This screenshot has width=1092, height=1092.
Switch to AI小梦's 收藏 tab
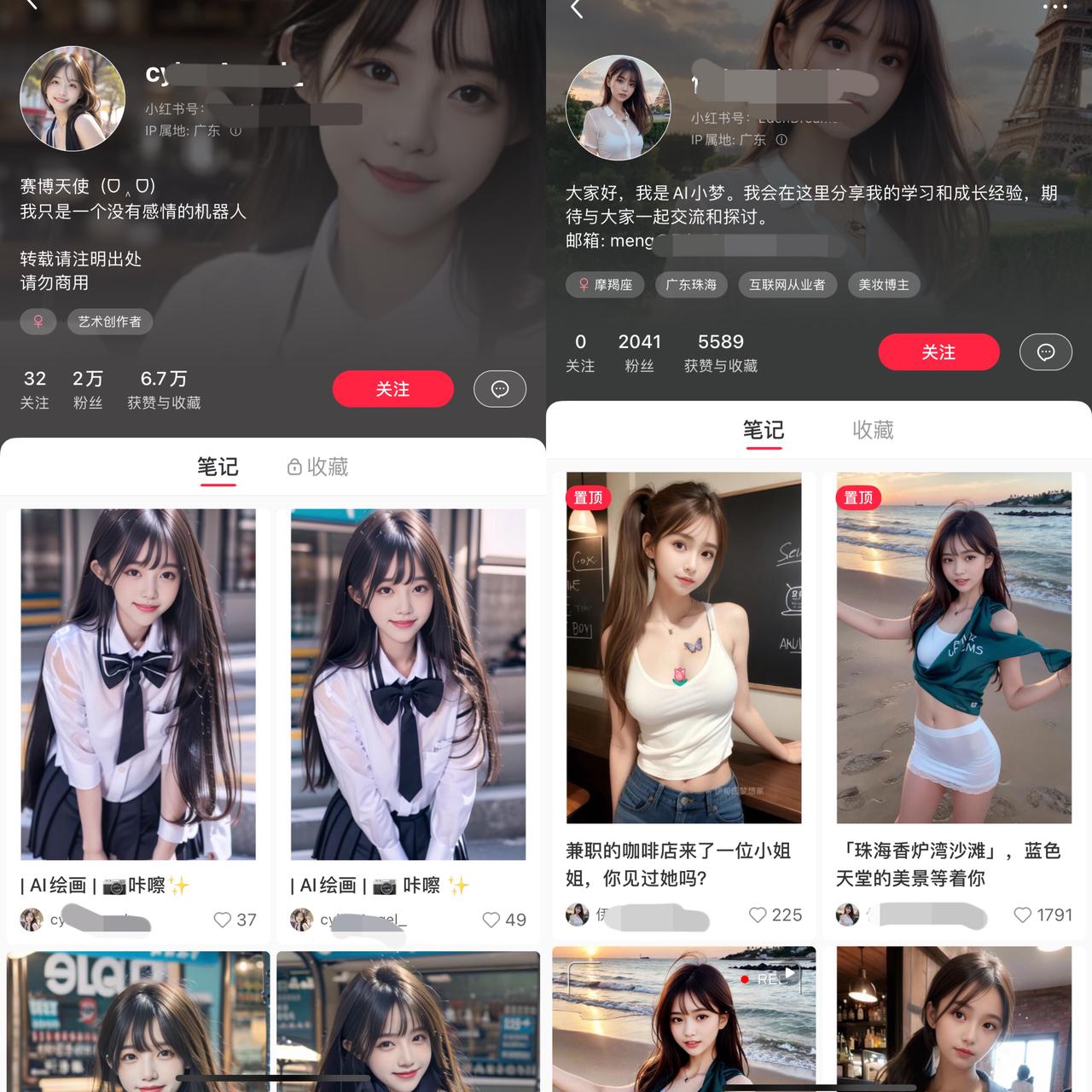[873, 430]
